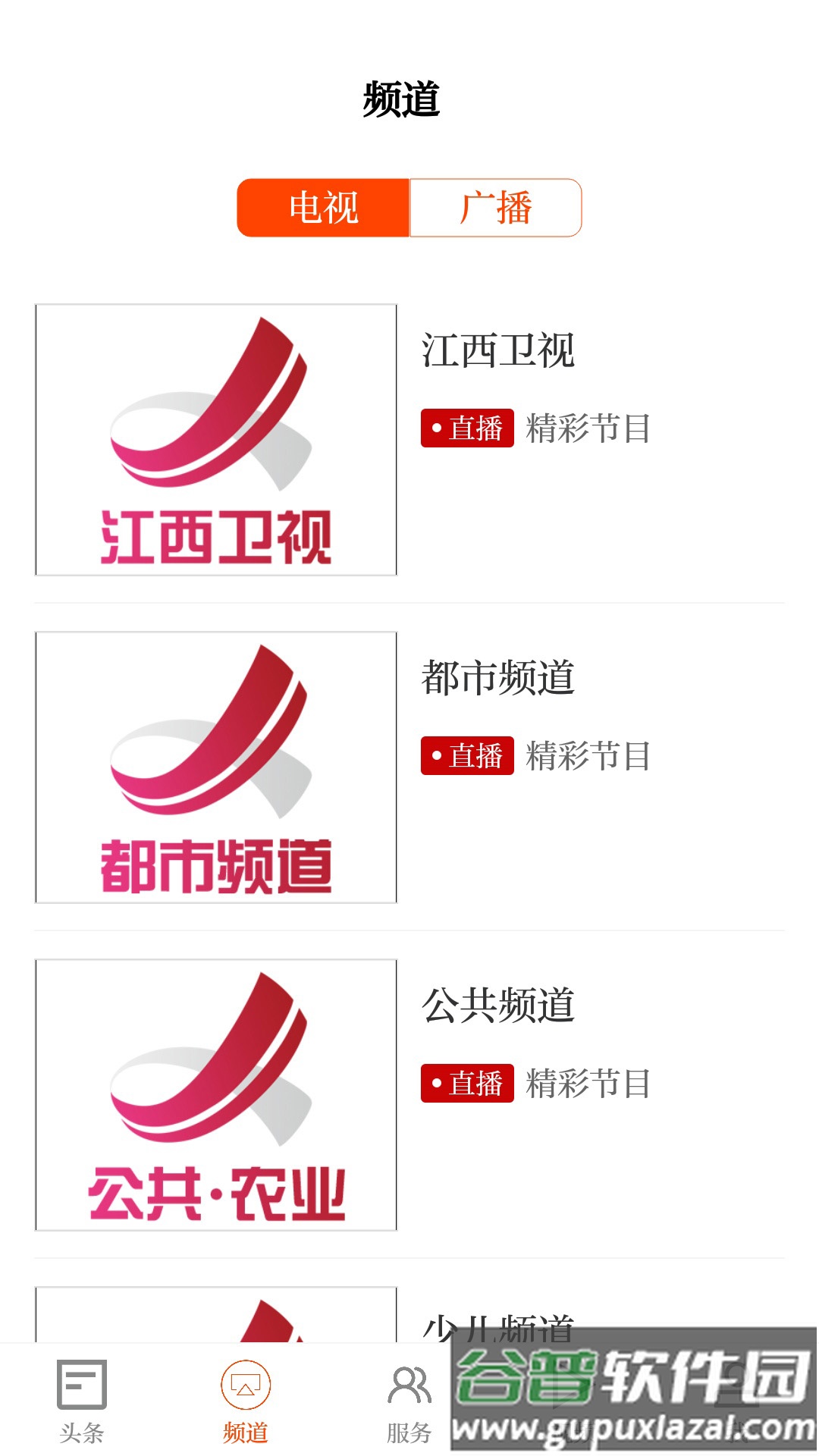Click the 都市频道 channel logo
This screenshot has height=1456, width=819.
215,767
